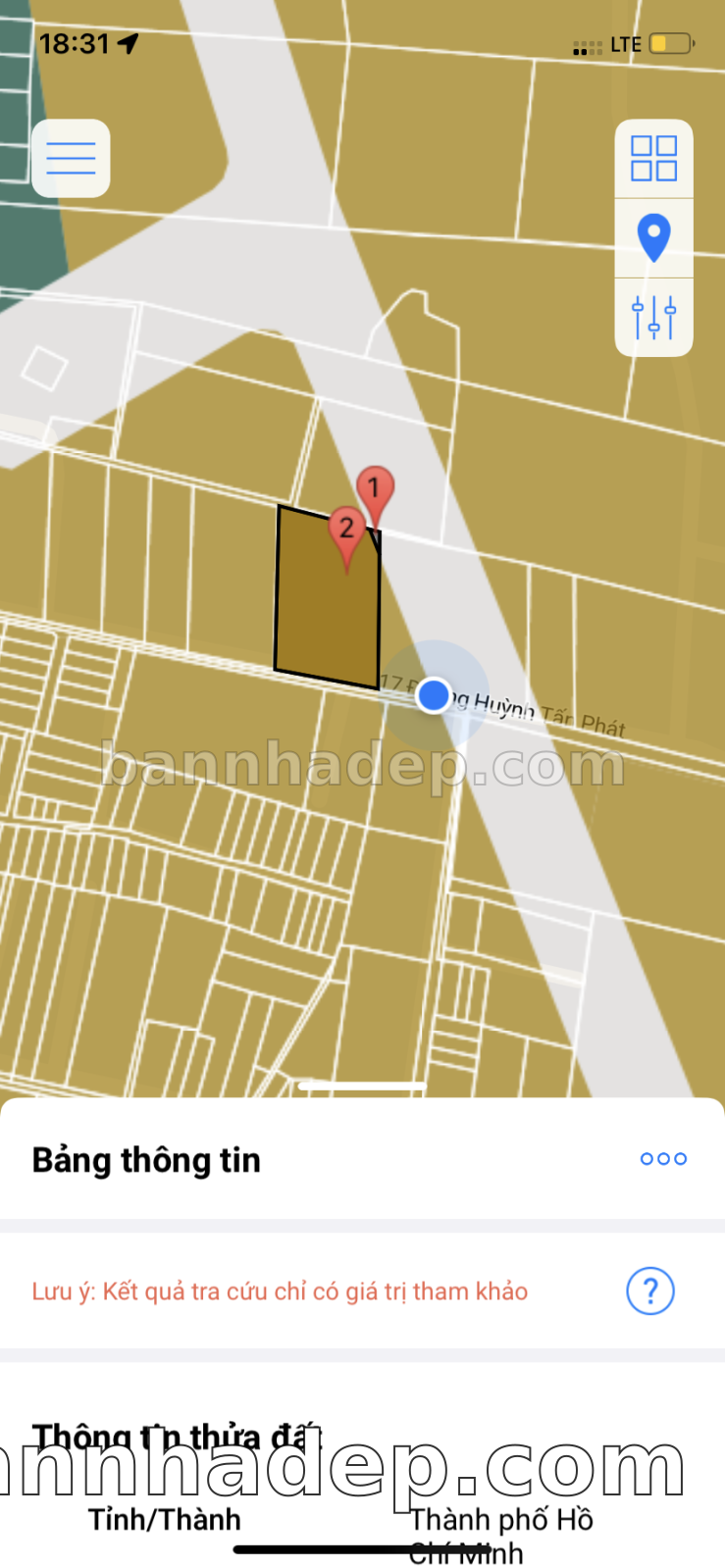
Task: Select red map marker 2
Action: pyautogui.click(x=345, y=529)
